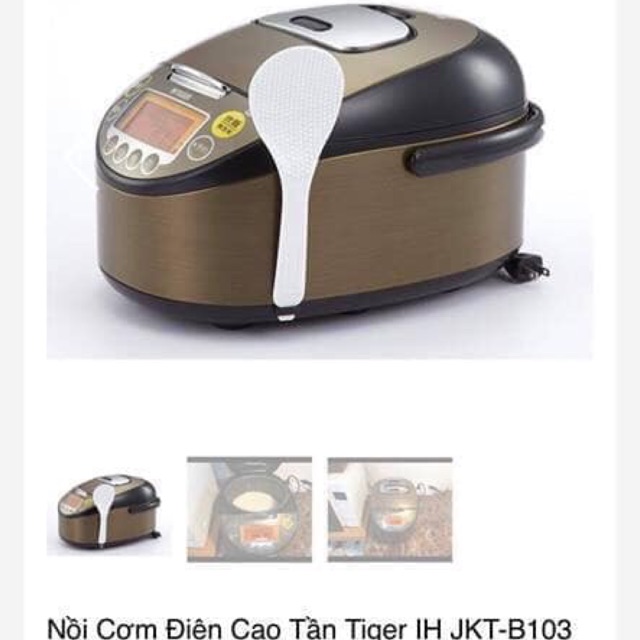Select the first rice cooker thumbnail with paddle
The image size is (640, 640).
click(x=108, y=508)
